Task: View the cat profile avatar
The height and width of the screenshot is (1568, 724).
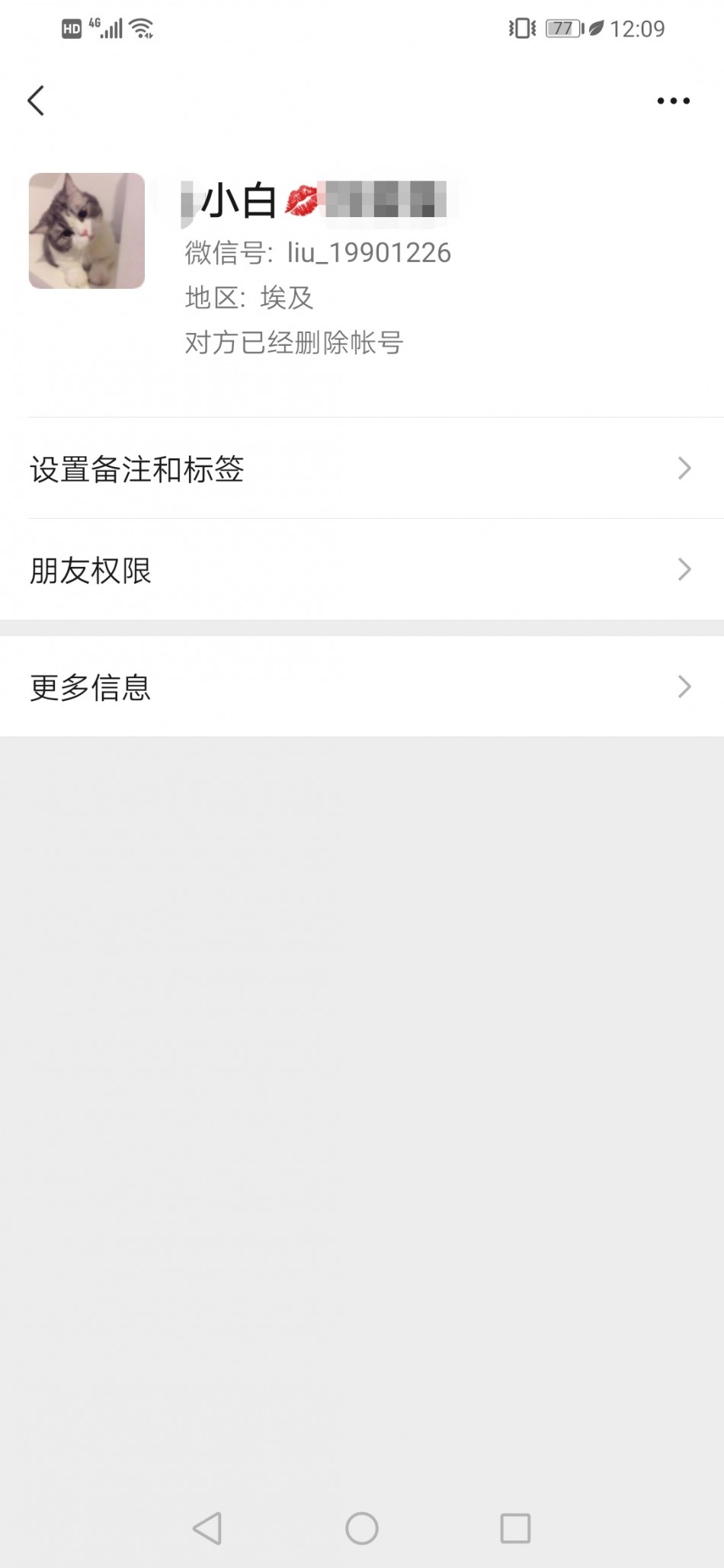Action: 87,231
